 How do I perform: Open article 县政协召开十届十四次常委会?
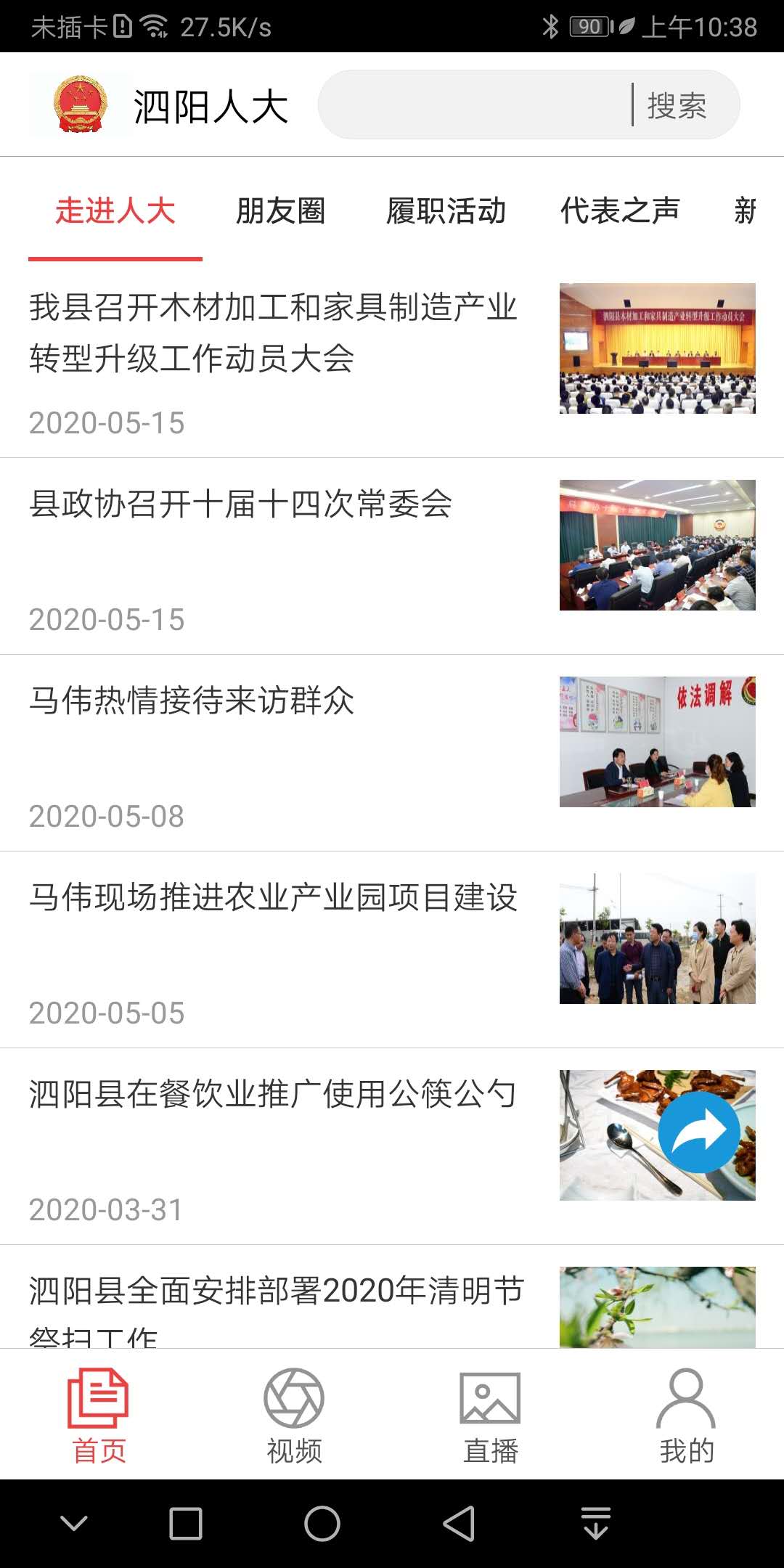(241, 505)
